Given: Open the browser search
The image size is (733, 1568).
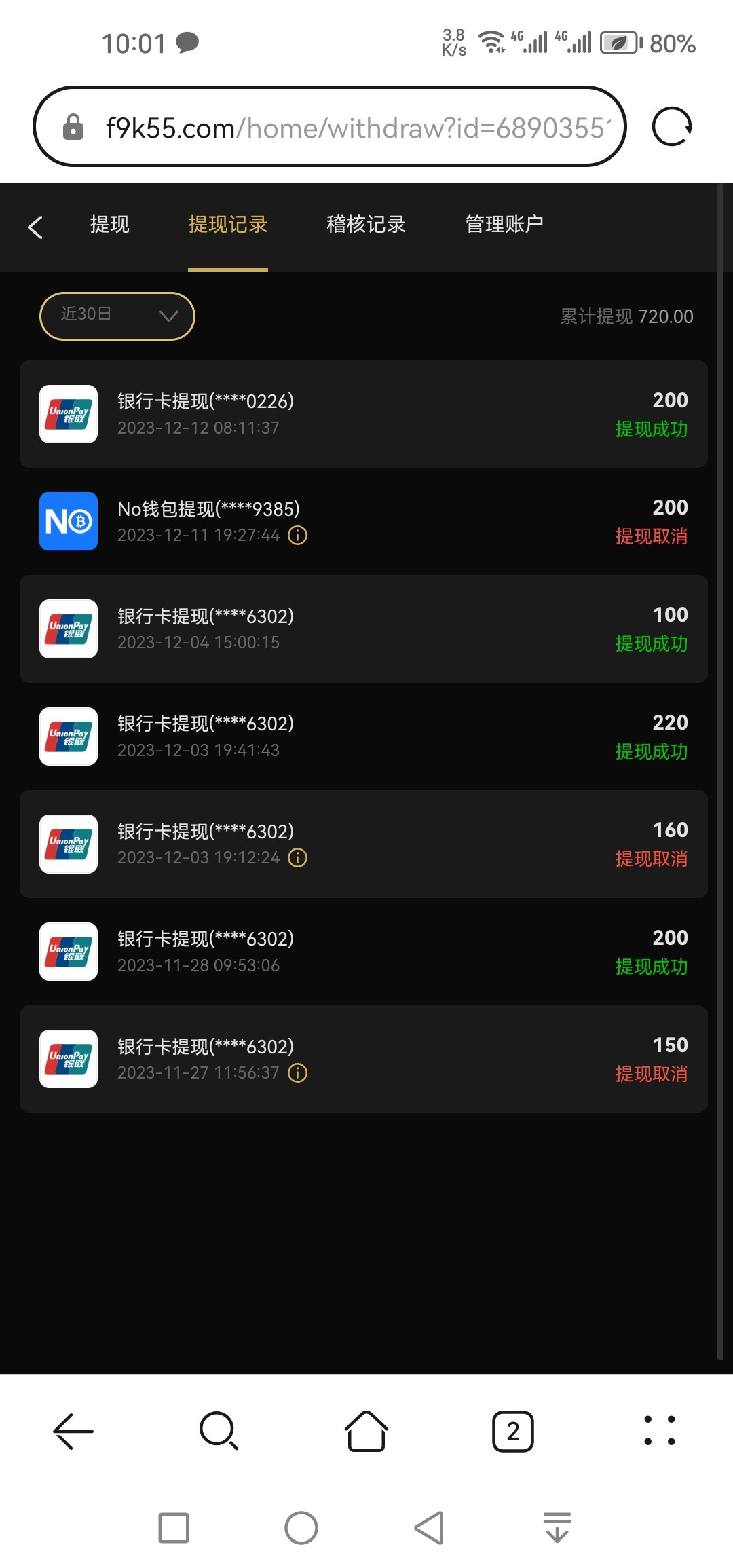Looking at the screenshot, I should coord(219,1431).
